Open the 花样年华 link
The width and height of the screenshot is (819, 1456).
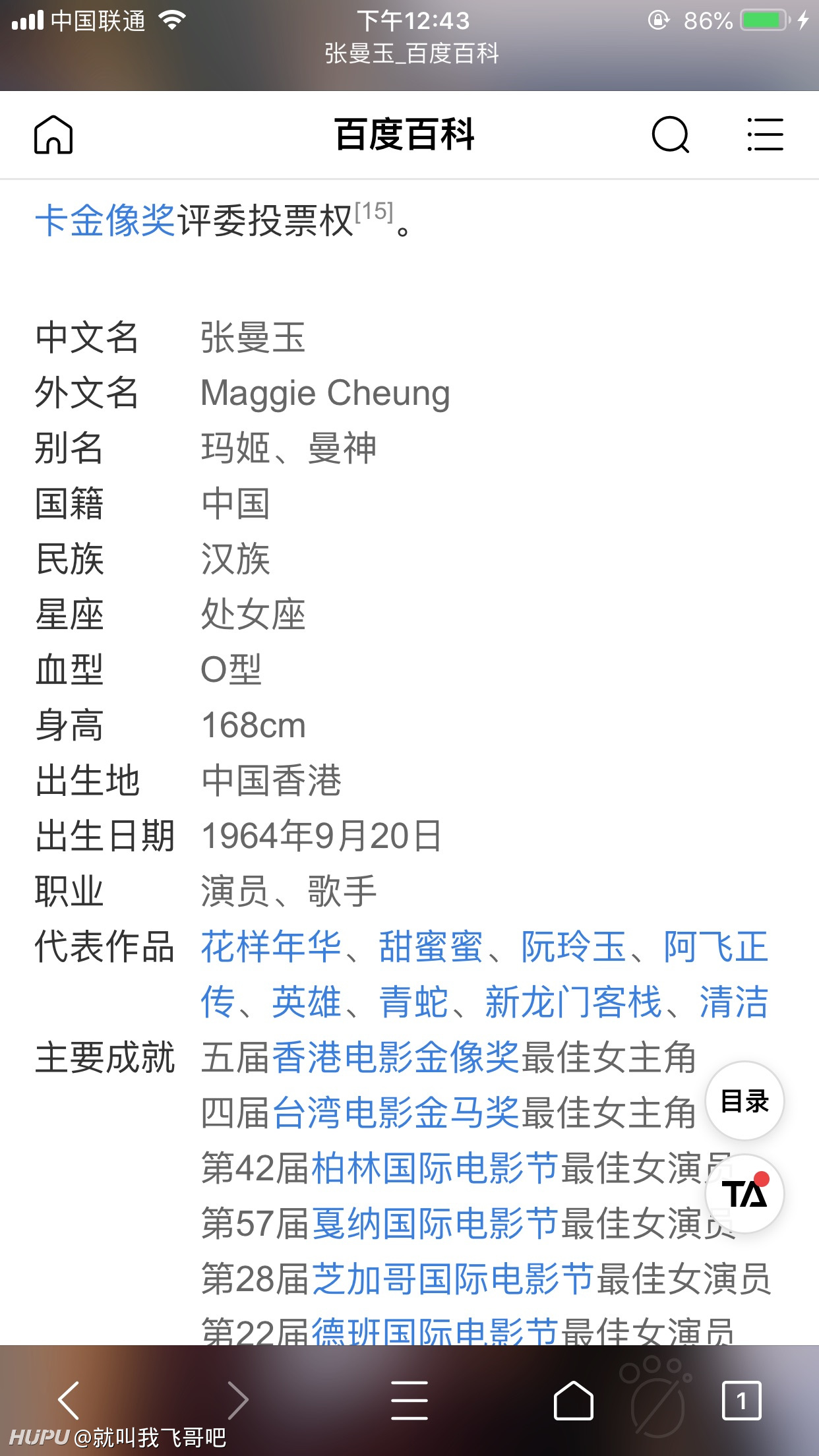(272, 947)
